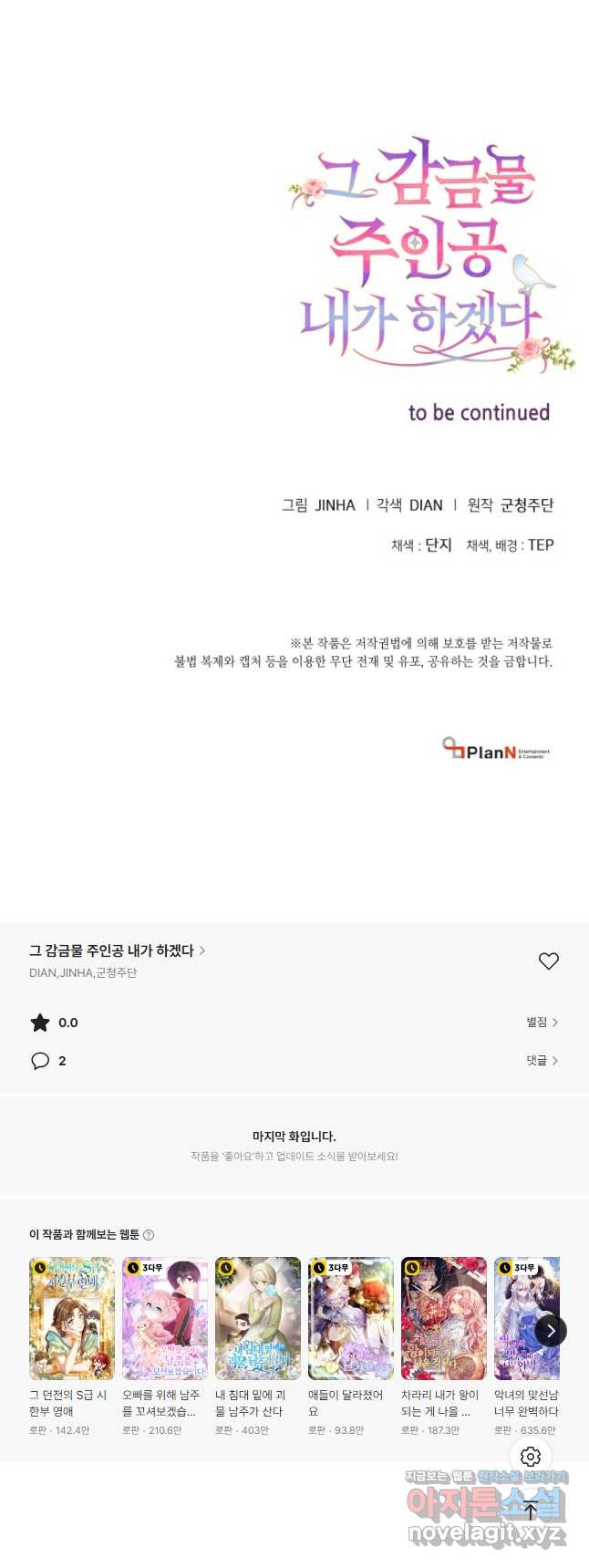
Task: Open the 별점 star rating page
Action: coord(542,1023)
